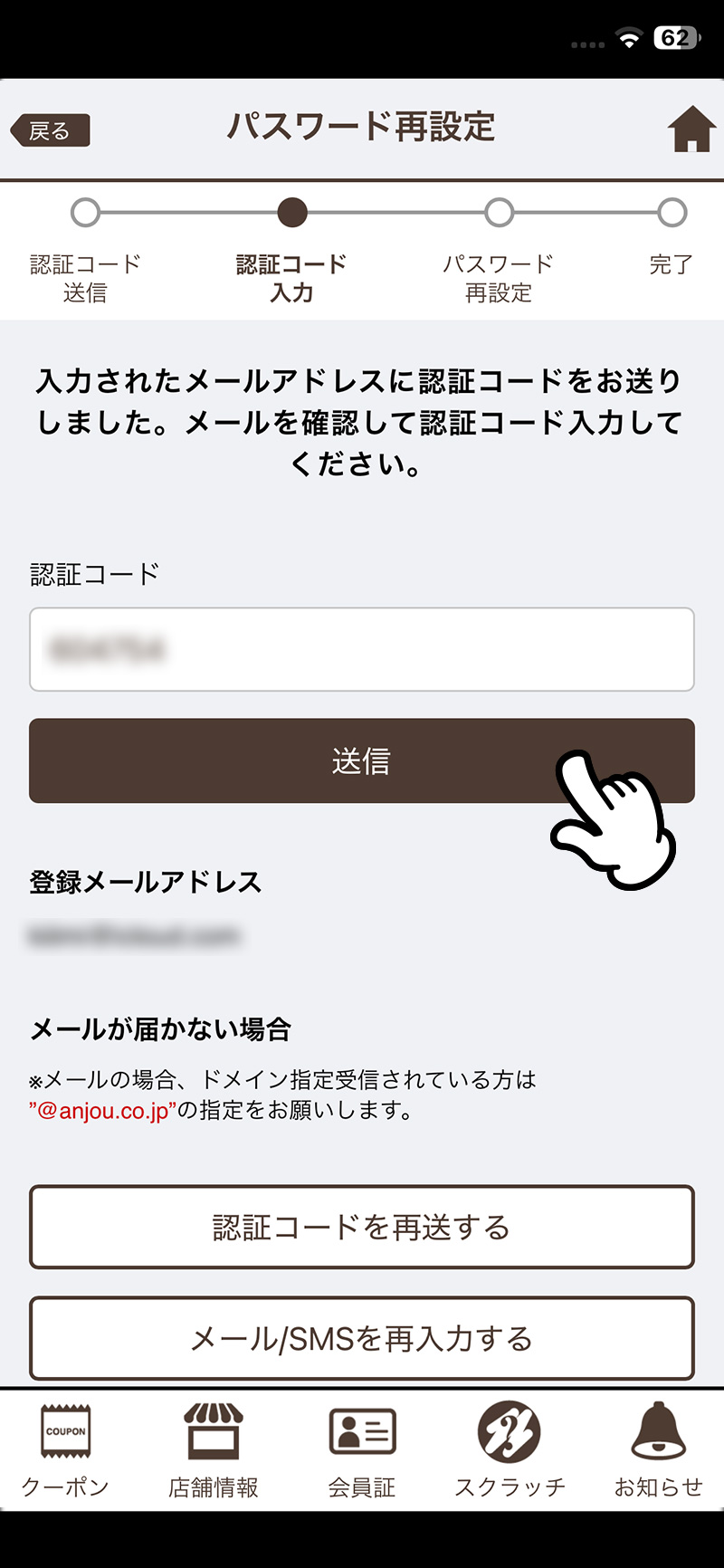Screen dimensions: 724x1568
Task: Focus the 認証コード input field
Action: pyautogui.click(x=362, y=649)
